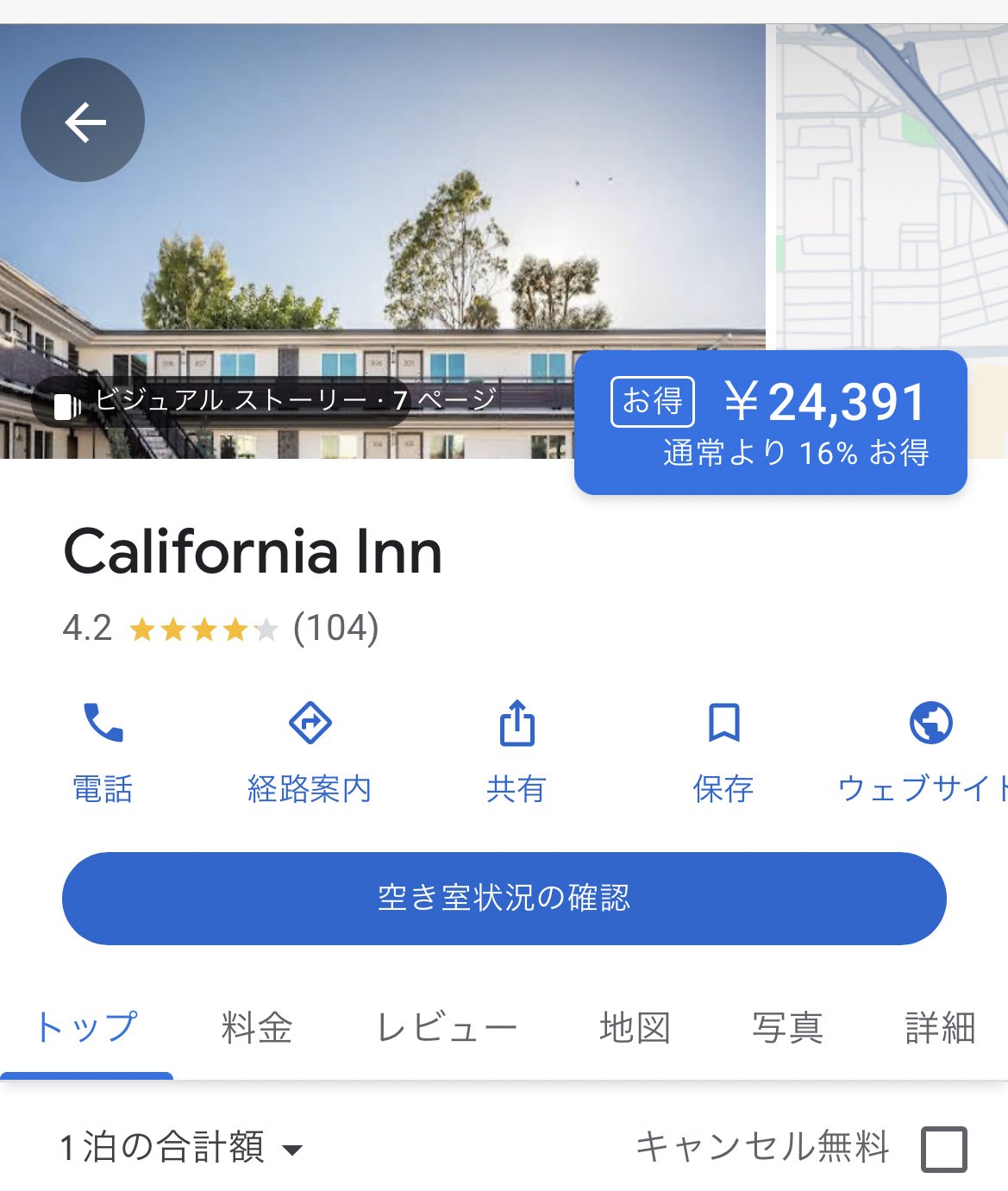
Task: Tick the キャンセル無料 checkbox
Action: pos(943,1149)
